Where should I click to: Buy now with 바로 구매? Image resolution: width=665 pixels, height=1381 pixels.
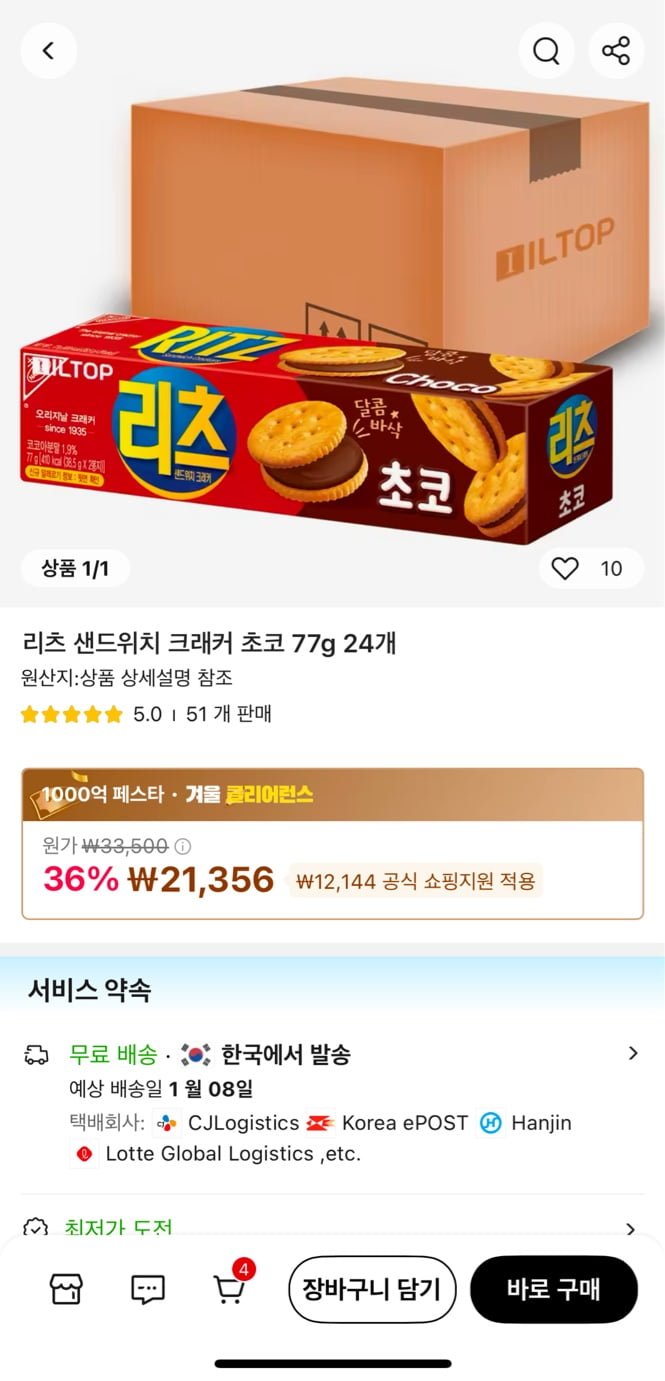pos(553,1289)
